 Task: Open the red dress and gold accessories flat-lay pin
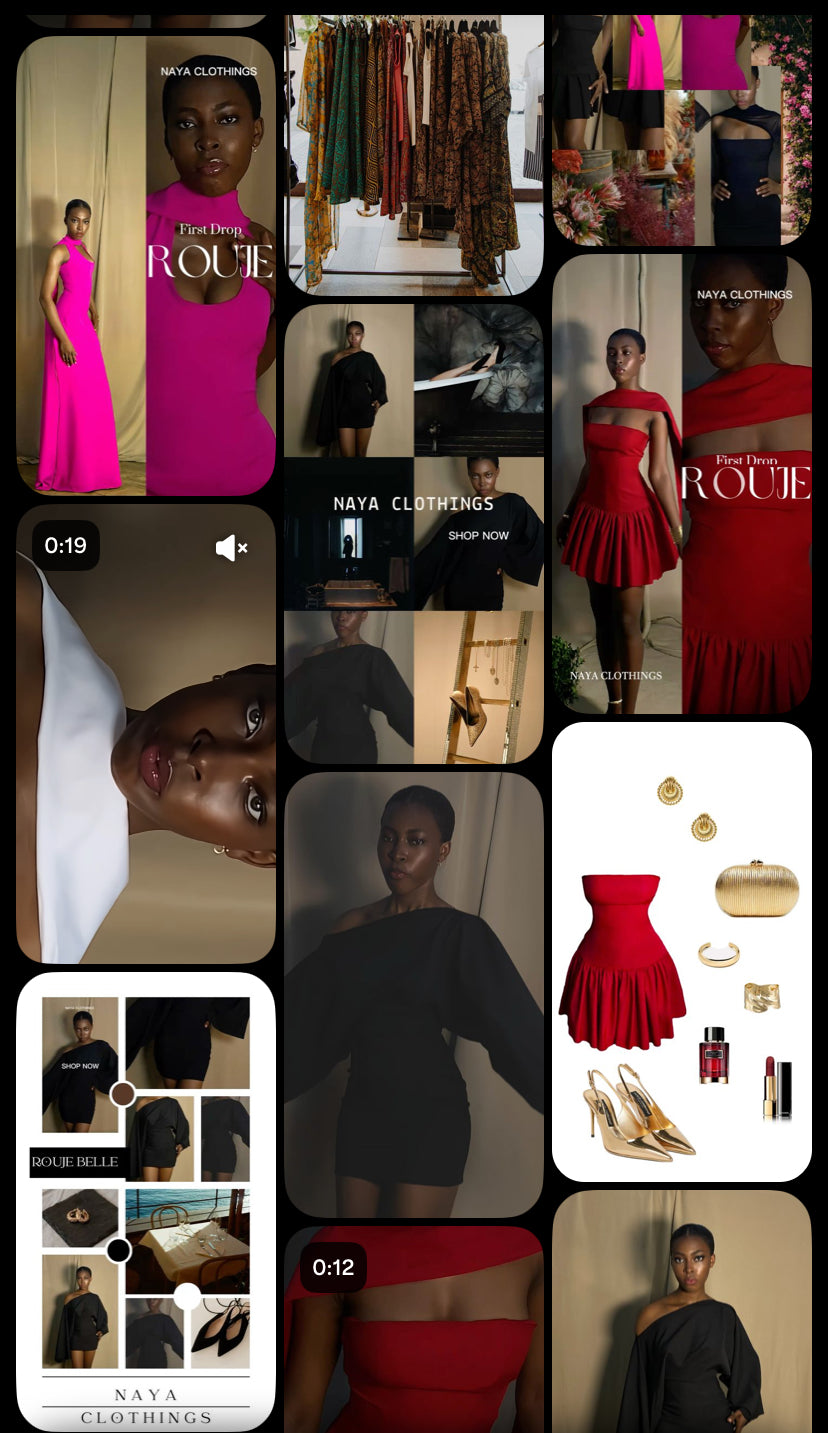[x=682, y=951]
